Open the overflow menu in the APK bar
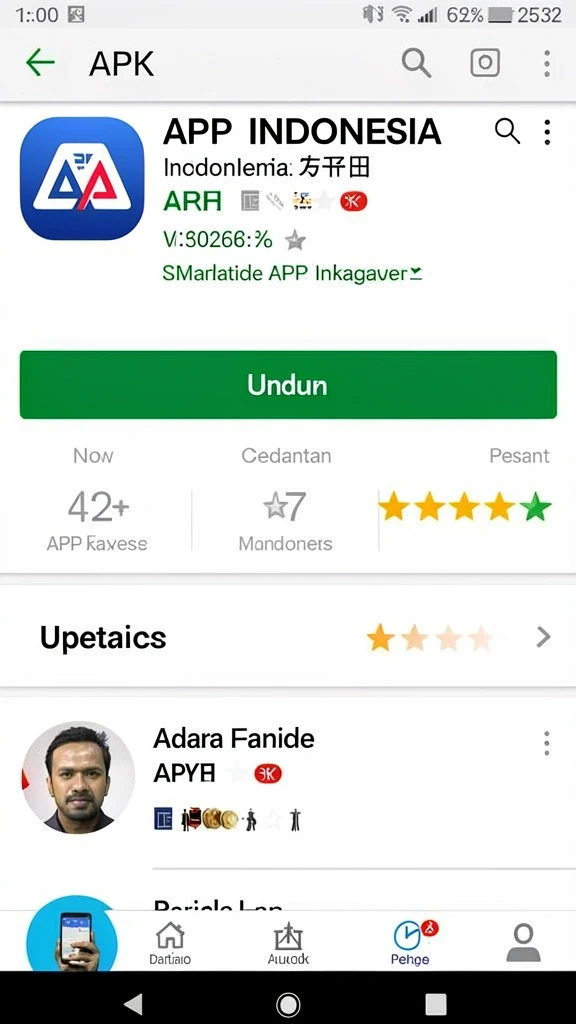Screen dimensions: 576x1024 pos(547,63)
